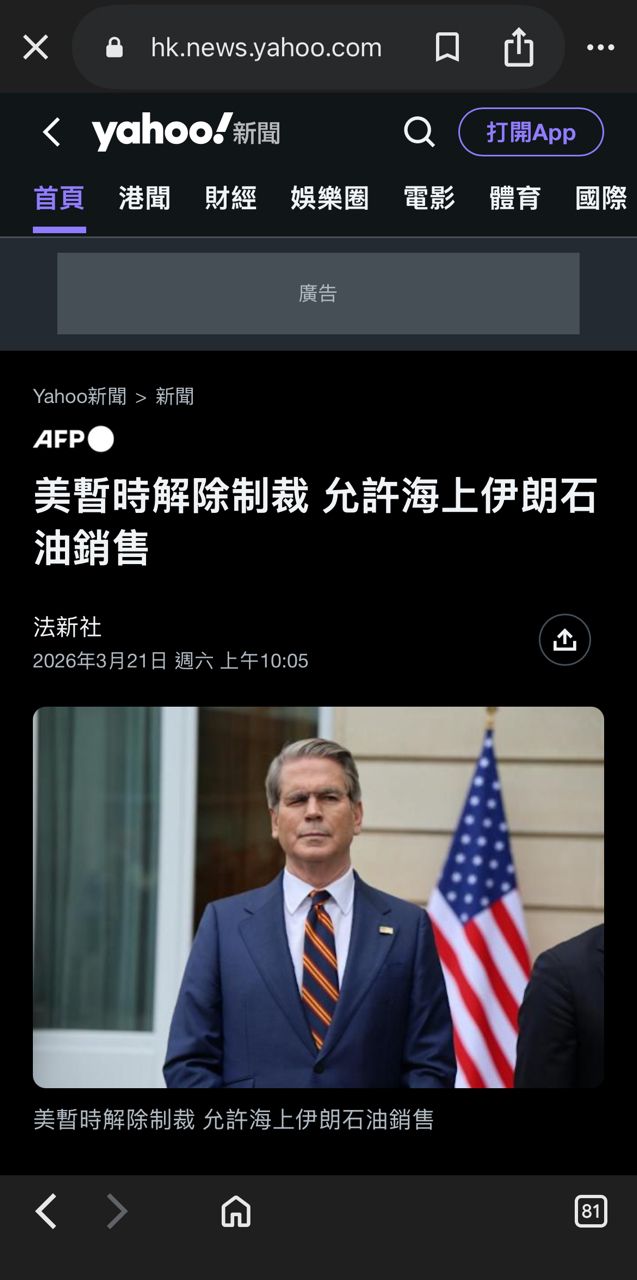Go to browser home page
The width and height of the screenshot is (637, 1280).
coord(236,1212)
